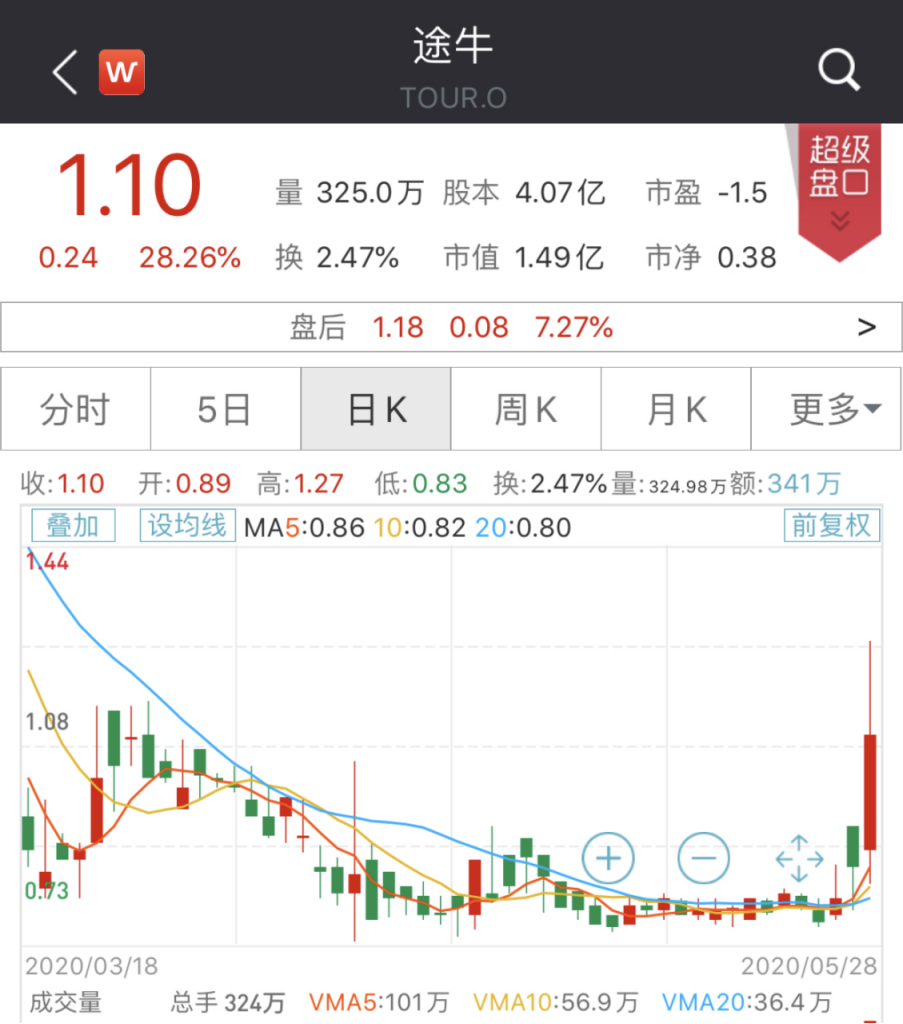Image resolution: width=903 pixels, height=1024 pixels.
Task: Zoom in the K-line chart
Action: tap(609, 858)
